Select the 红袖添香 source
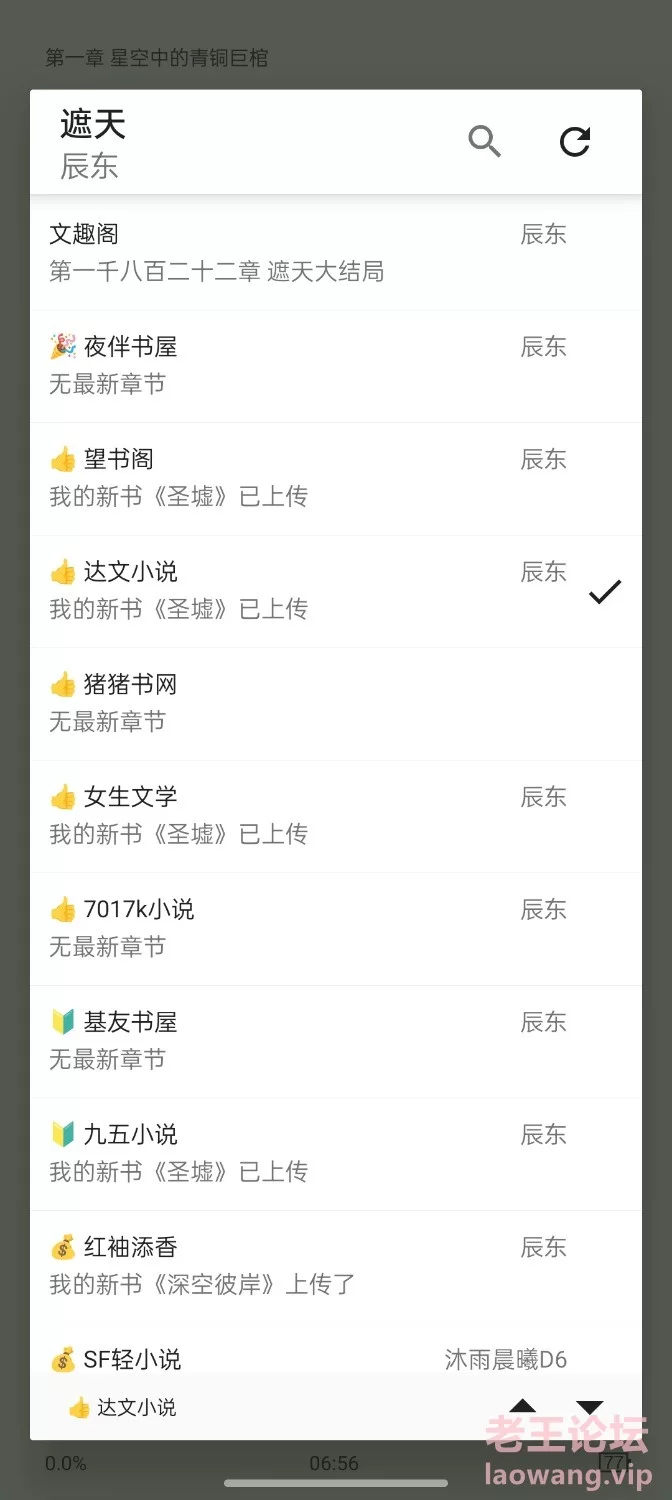The image size is (672, 1500). [x=336, y=1267]
